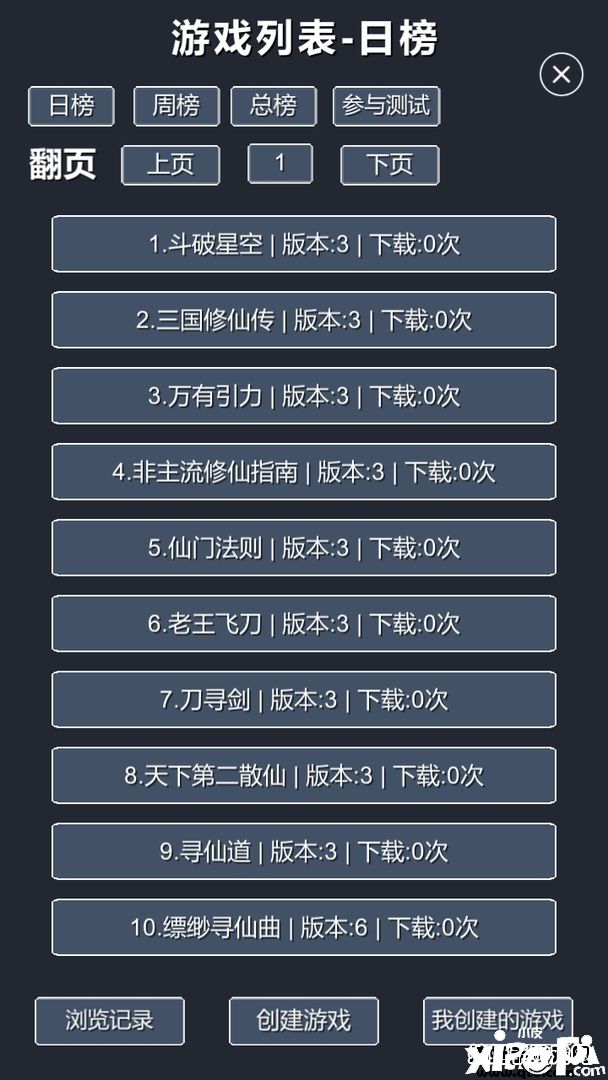Open game 10.缥缈寻仙曲

coord(304,928)
